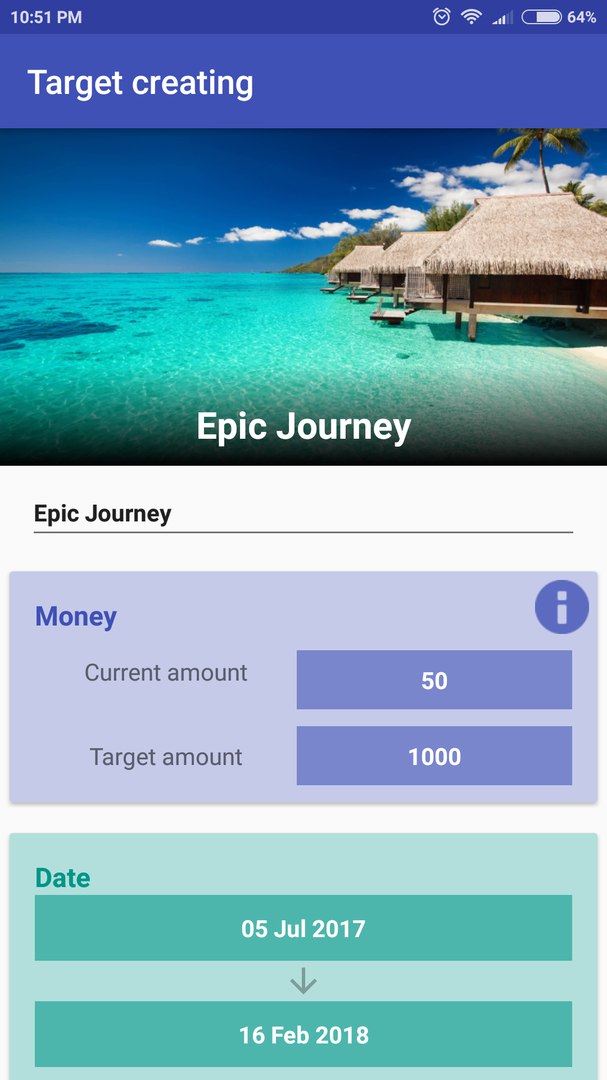Change the Epic Journey cover photo
607x1080 pixels.
pos(303,296)
